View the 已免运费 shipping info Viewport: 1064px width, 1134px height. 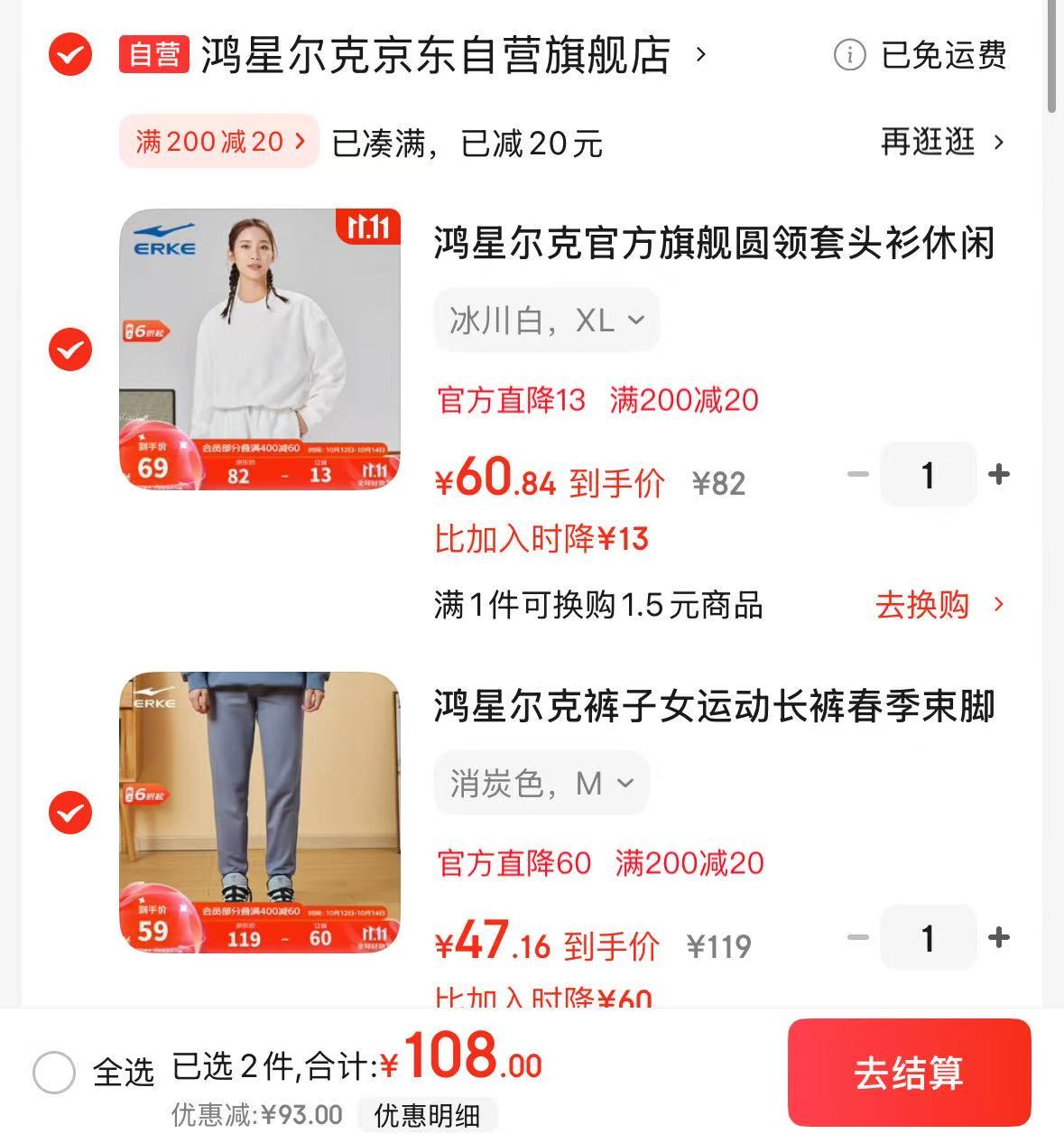coord(920,55)
